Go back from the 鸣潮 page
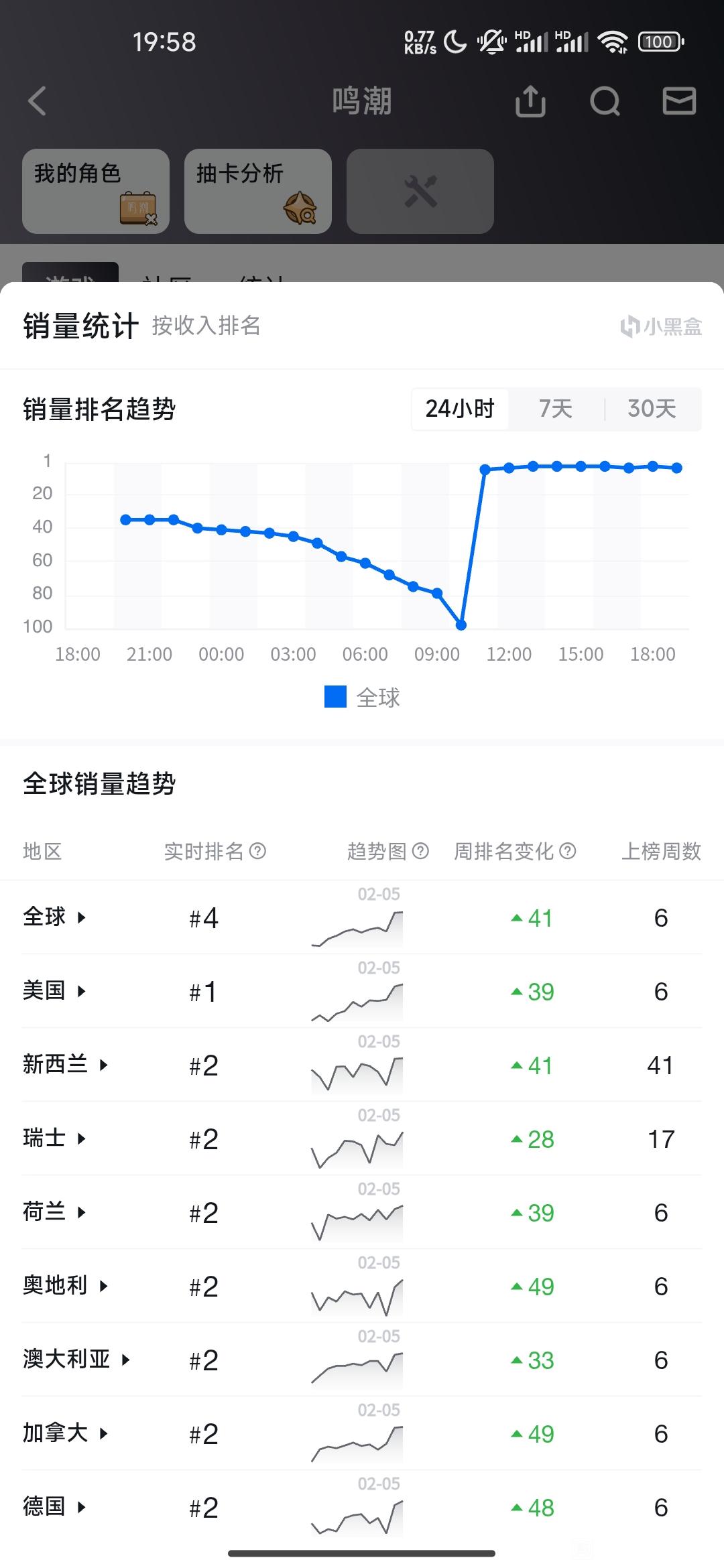This screenshot has width=724, height=1568. pyautogui.click(x=38, y=101)
